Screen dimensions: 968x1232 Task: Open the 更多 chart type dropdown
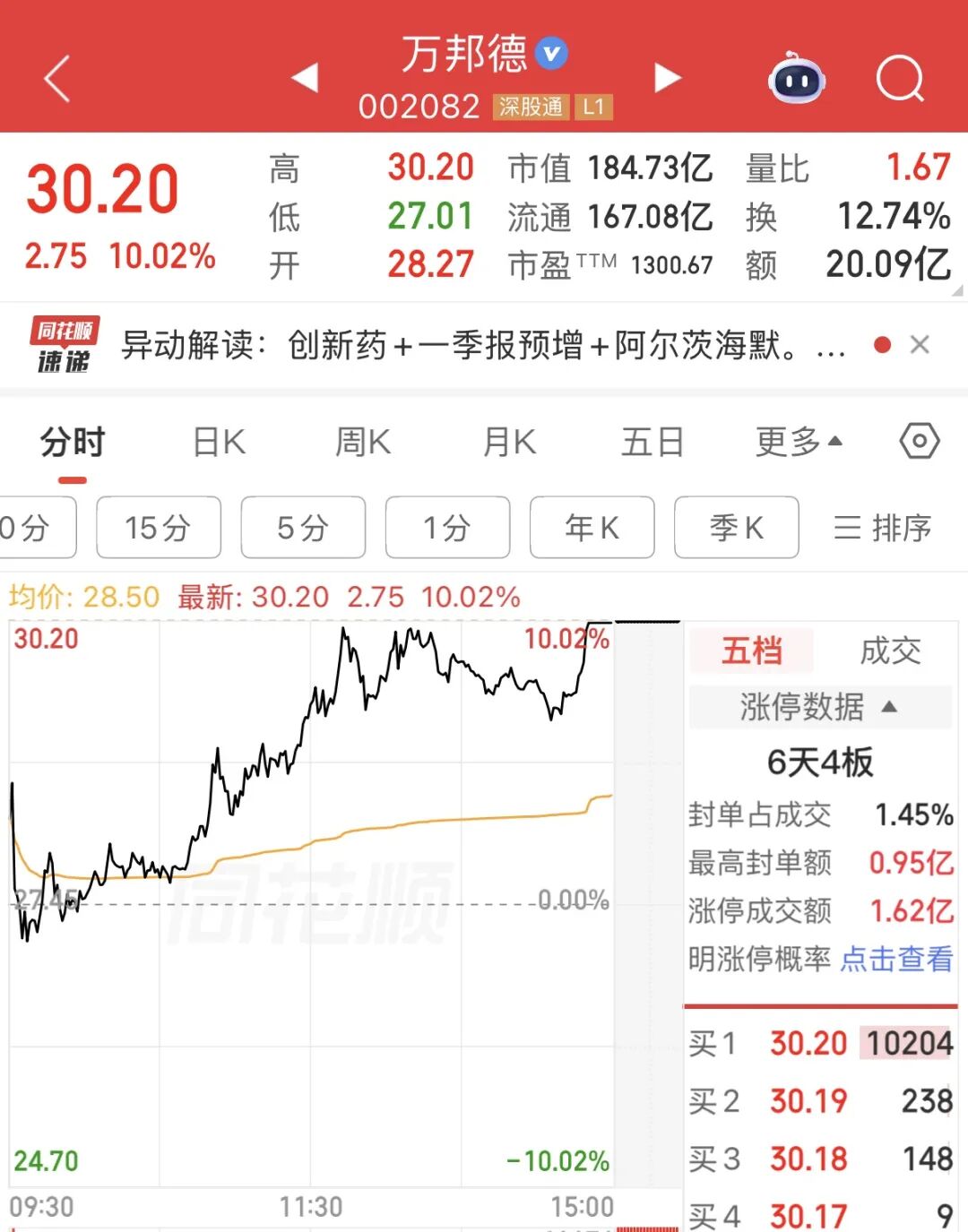click(x=796, y=441)
